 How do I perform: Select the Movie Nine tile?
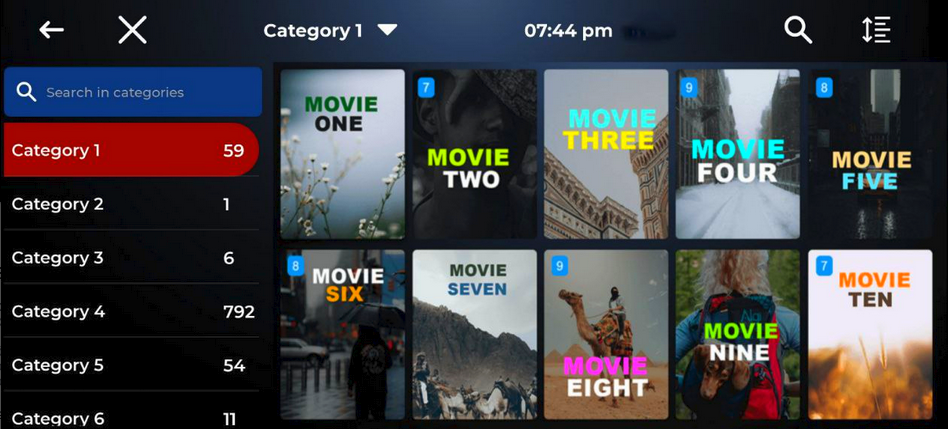[738, 334]
